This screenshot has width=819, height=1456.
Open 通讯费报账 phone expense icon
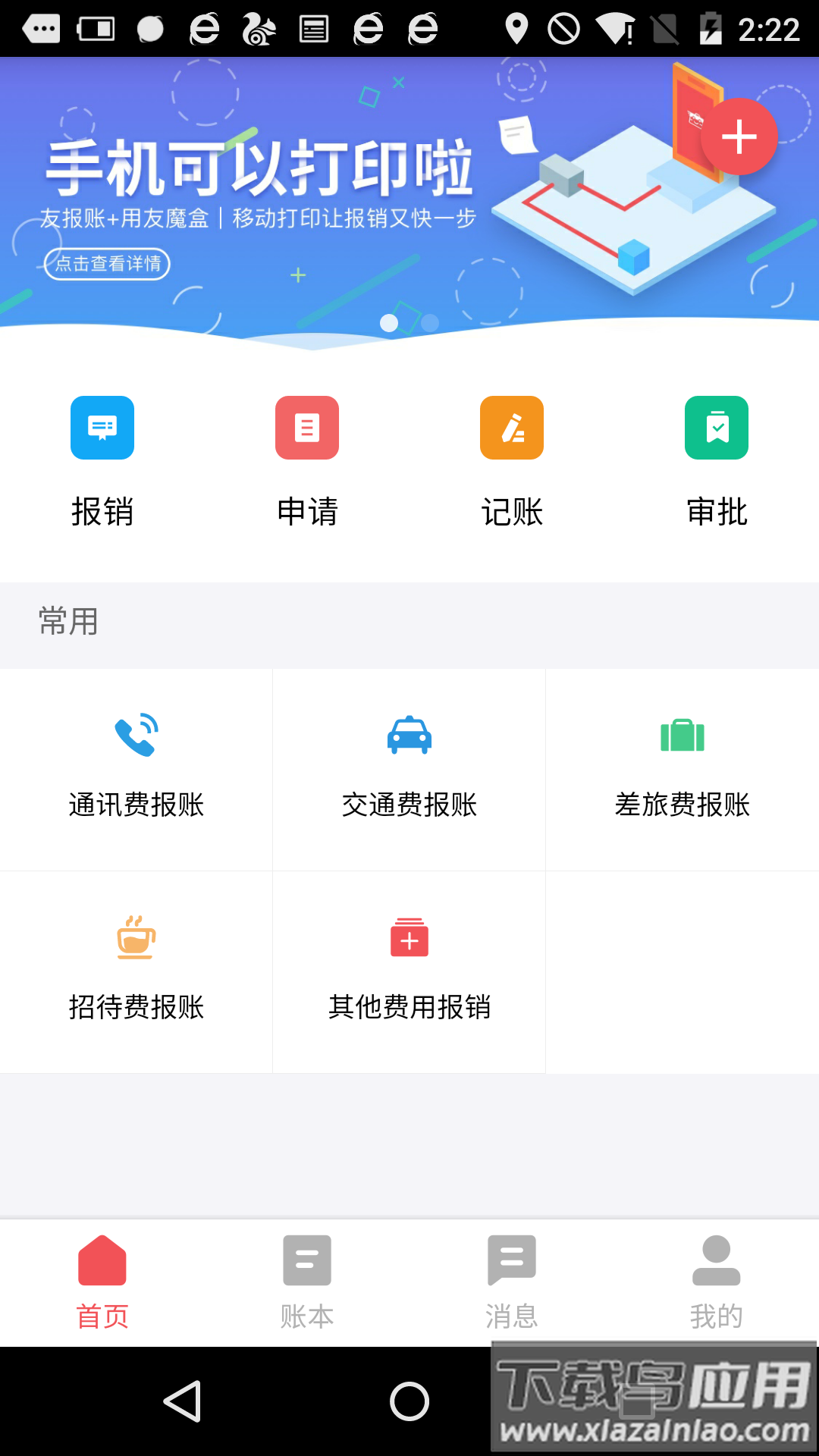136,734
